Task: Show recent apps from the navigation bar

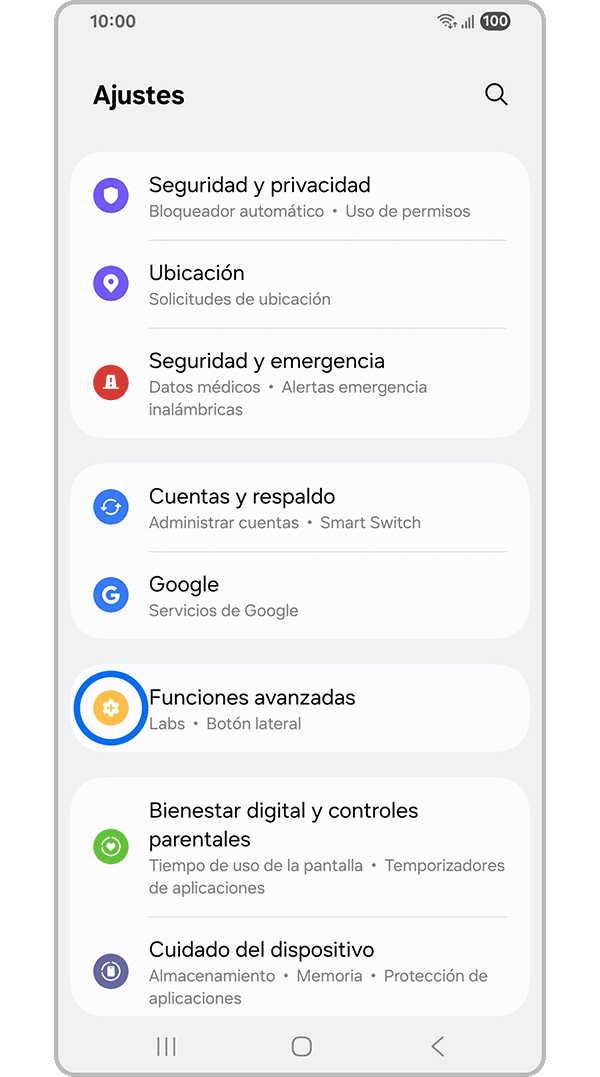Action: click(x=166, y=1046)
